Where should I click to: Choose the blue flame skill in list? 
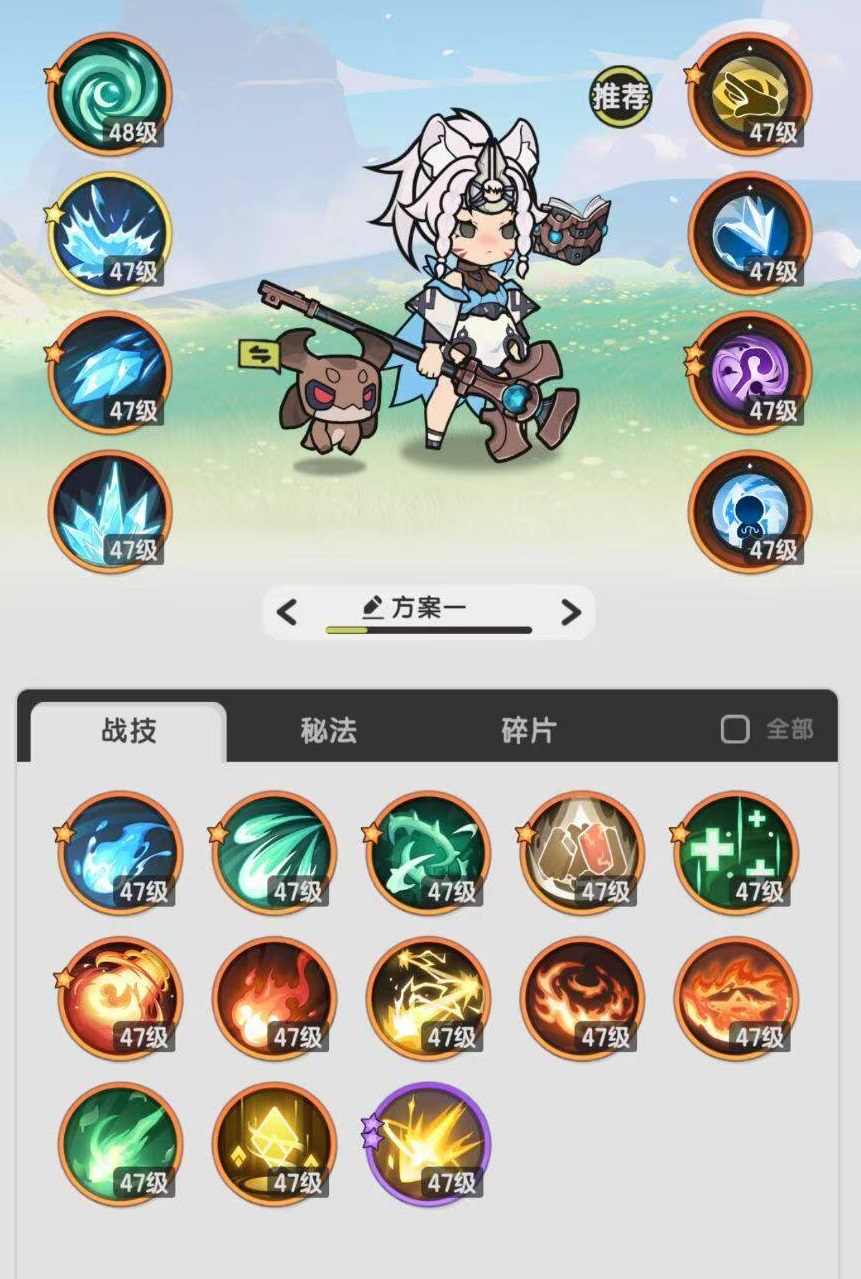pos(120,853)
